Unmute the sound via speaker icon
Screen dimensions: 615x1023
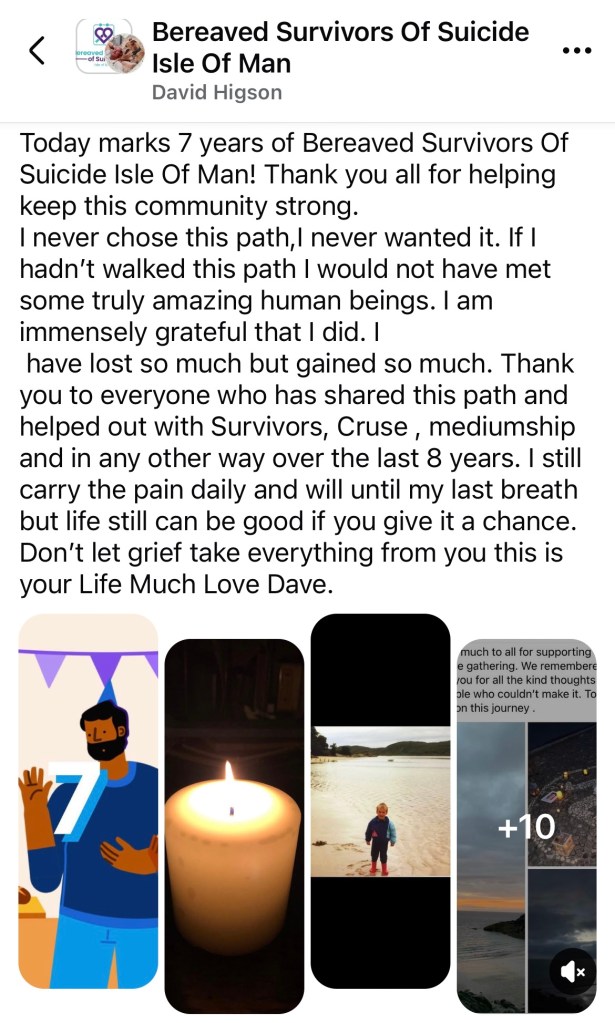(573, 970)
